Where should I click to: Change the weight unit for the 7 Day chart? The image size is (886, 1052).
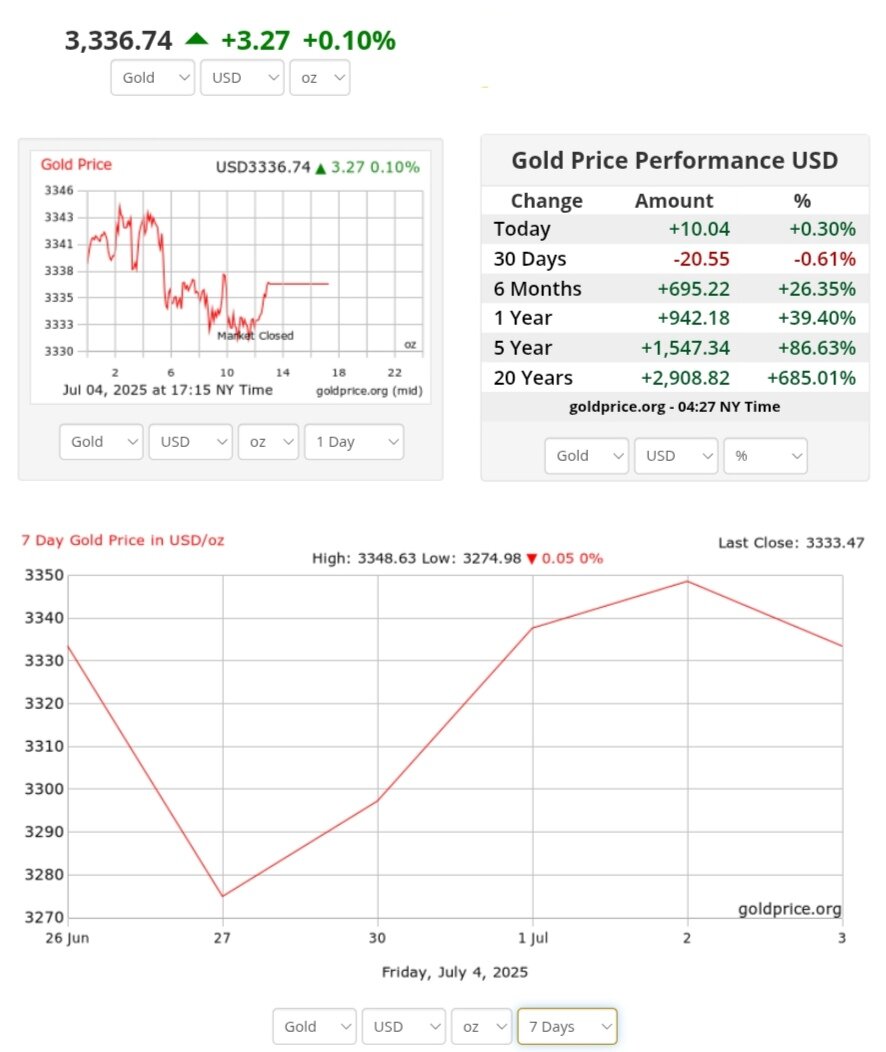tap(481, 1026)
